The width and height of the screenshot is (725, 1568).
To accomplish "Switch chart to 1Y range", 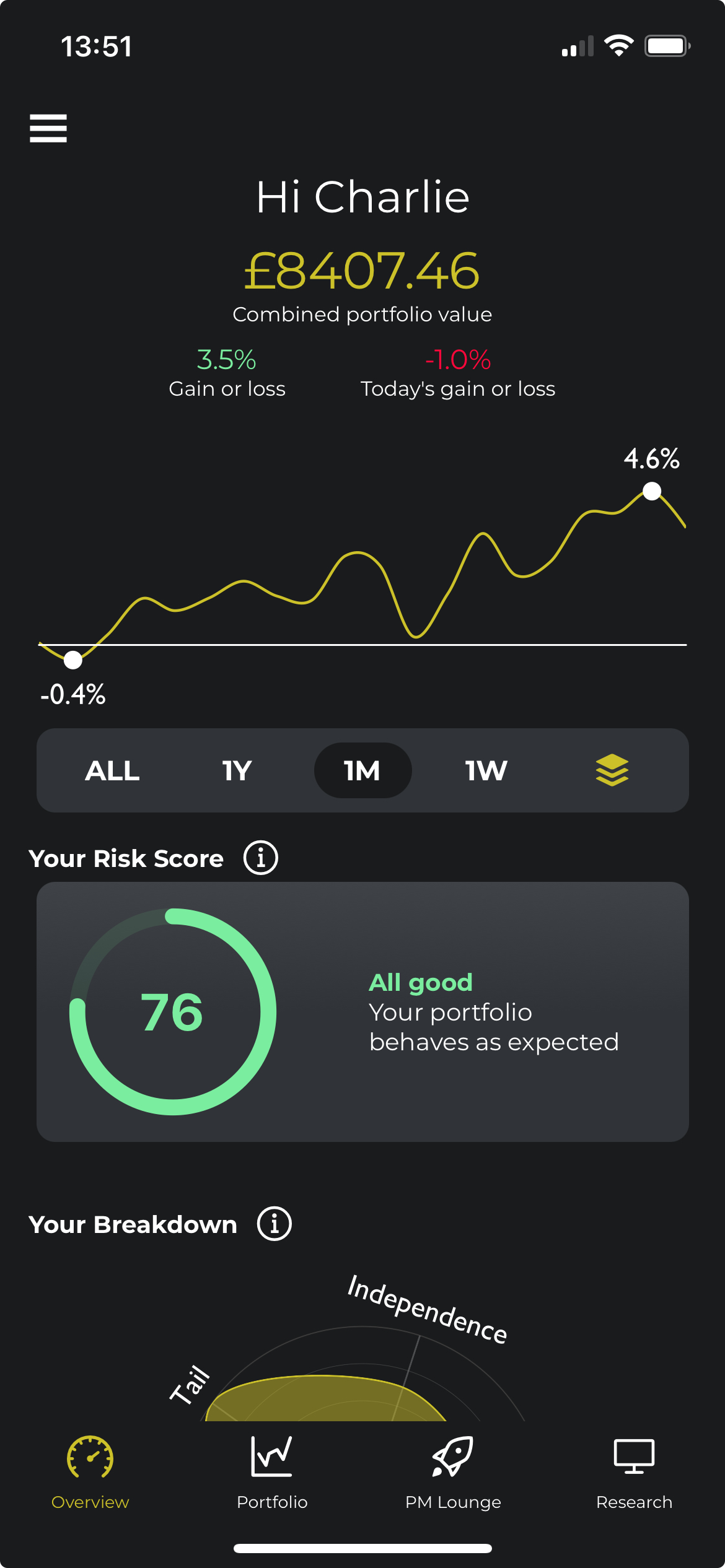I will point(237,771).
